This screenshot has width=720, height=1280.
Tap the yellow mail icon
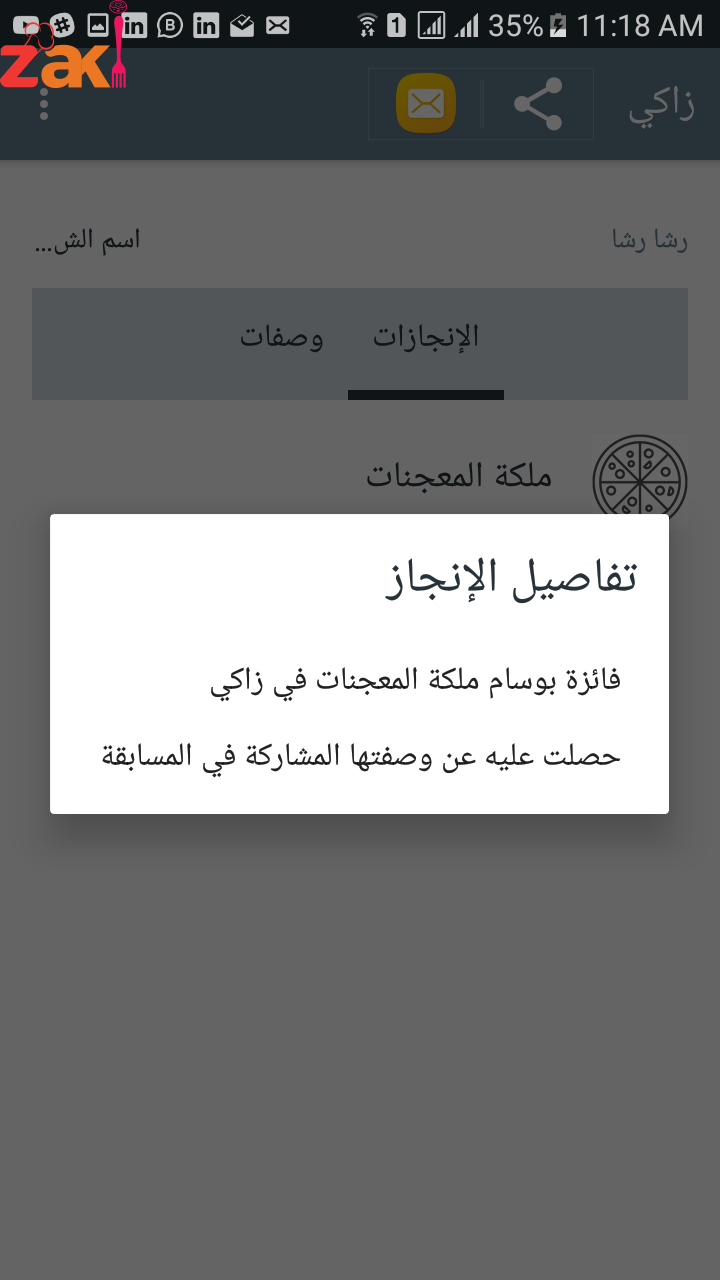(426, 104)
